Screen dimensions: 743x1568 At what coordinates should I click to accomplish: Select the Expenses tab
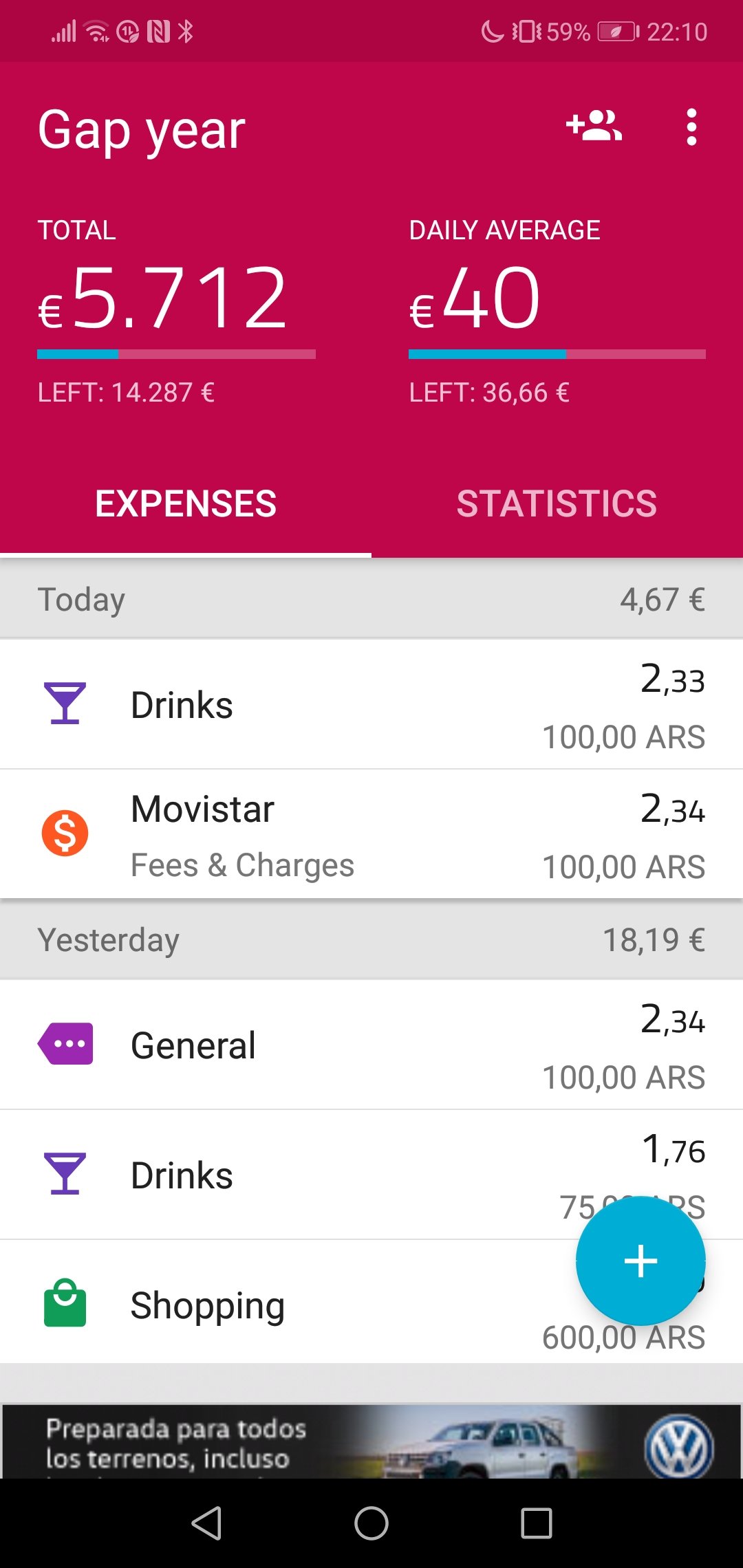click(x=186, y=503)
